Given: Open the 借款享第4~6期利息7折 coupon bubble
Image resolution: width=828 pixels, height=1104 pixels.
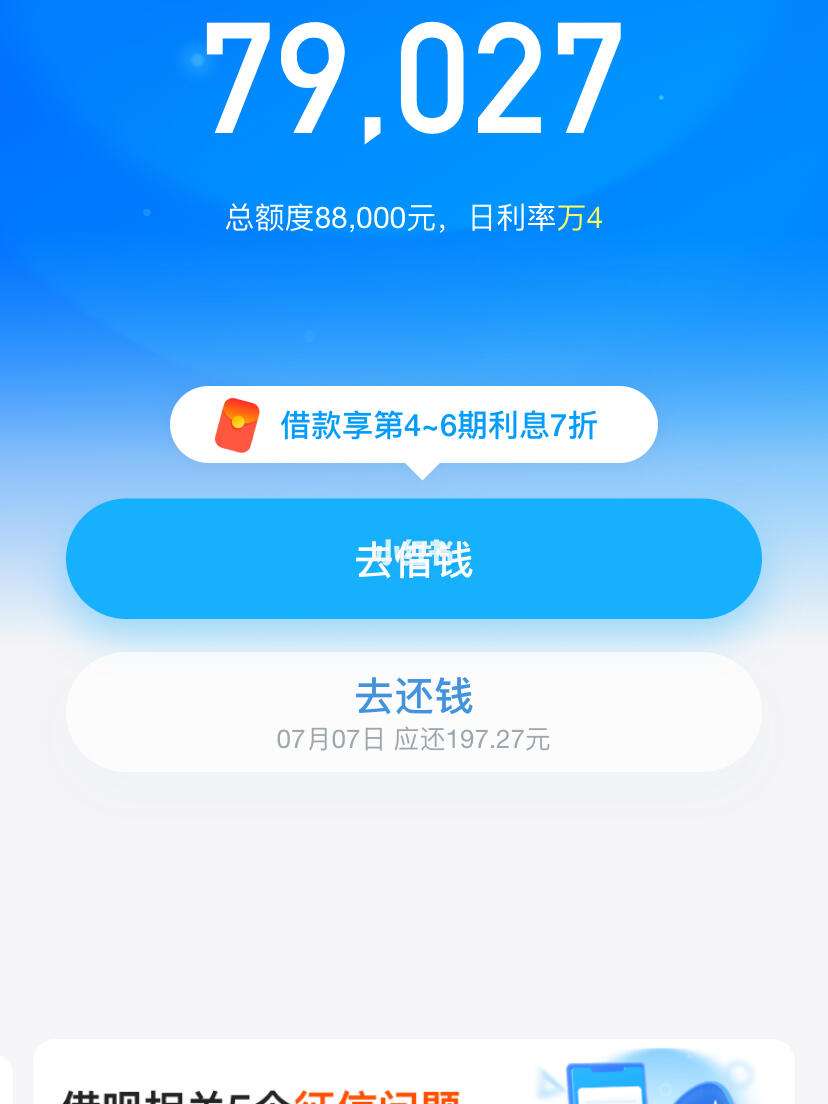Looking at the screenshot, I should point(414,425).
